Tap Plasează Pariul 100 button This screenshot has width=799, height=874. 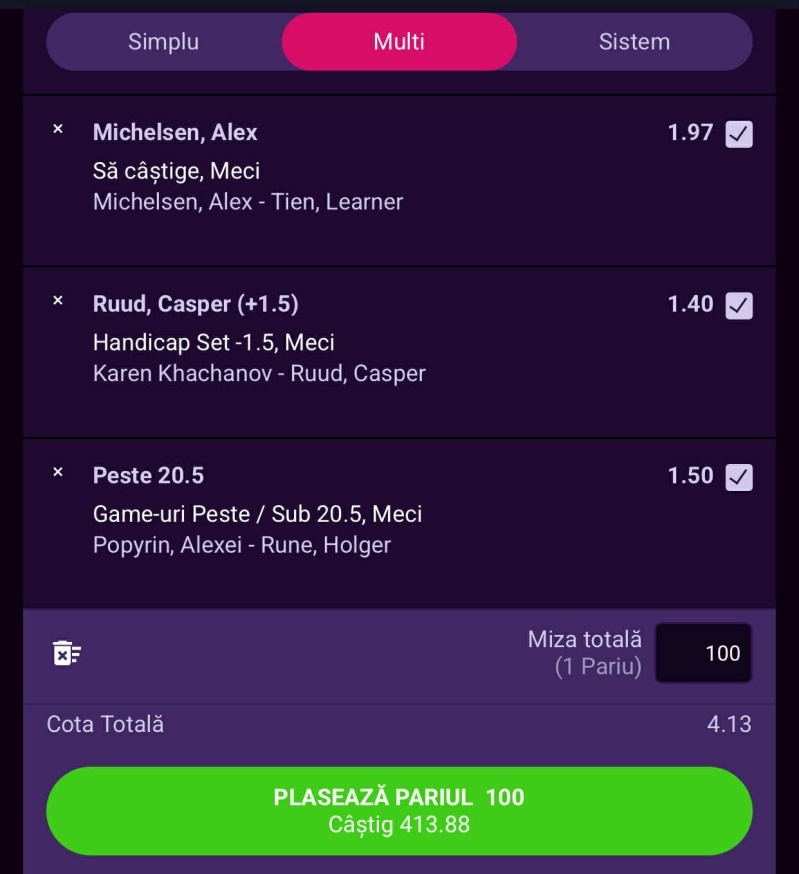[399, 811]
